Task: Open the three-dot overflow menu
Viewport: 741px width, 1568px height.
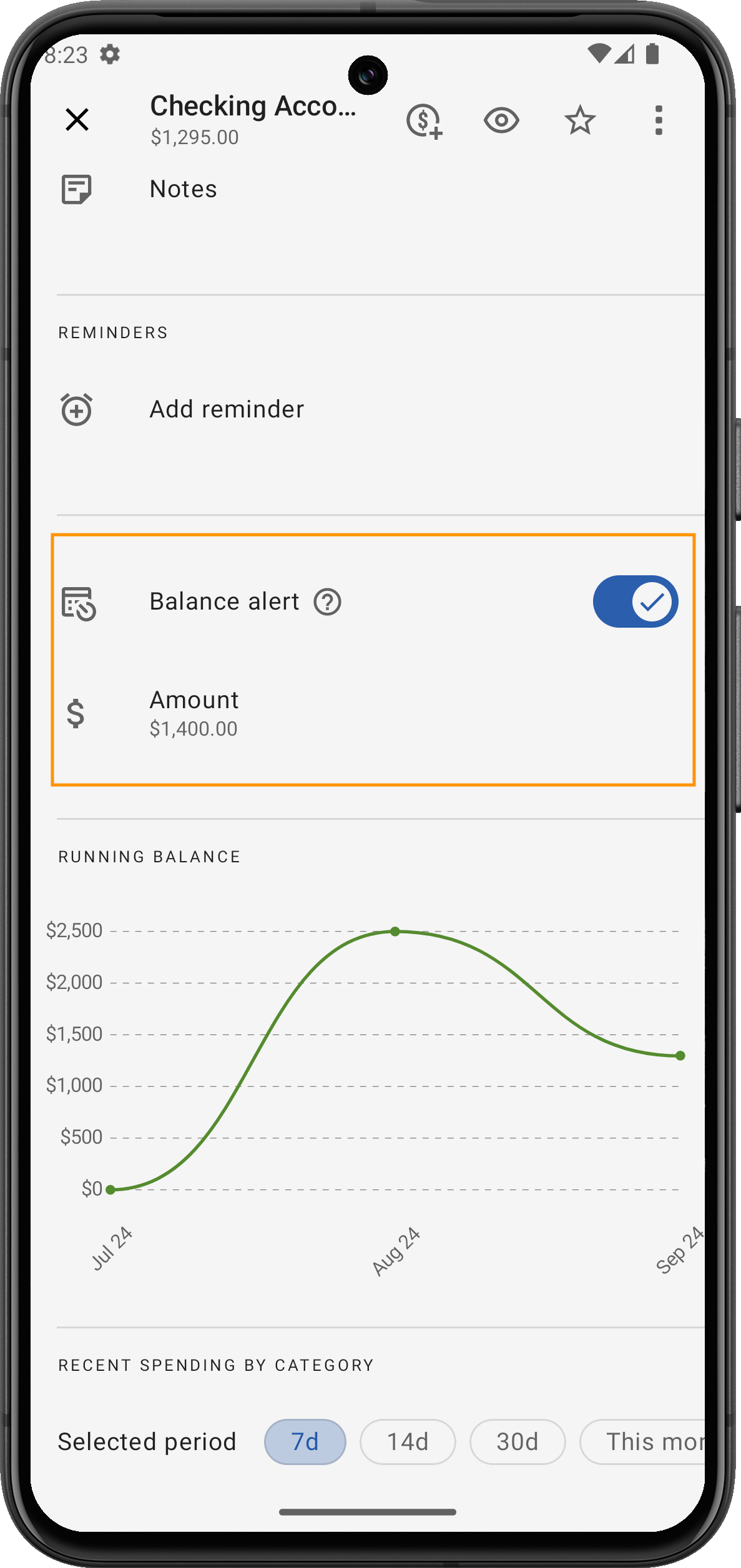Action: click(x=658, y=120)
